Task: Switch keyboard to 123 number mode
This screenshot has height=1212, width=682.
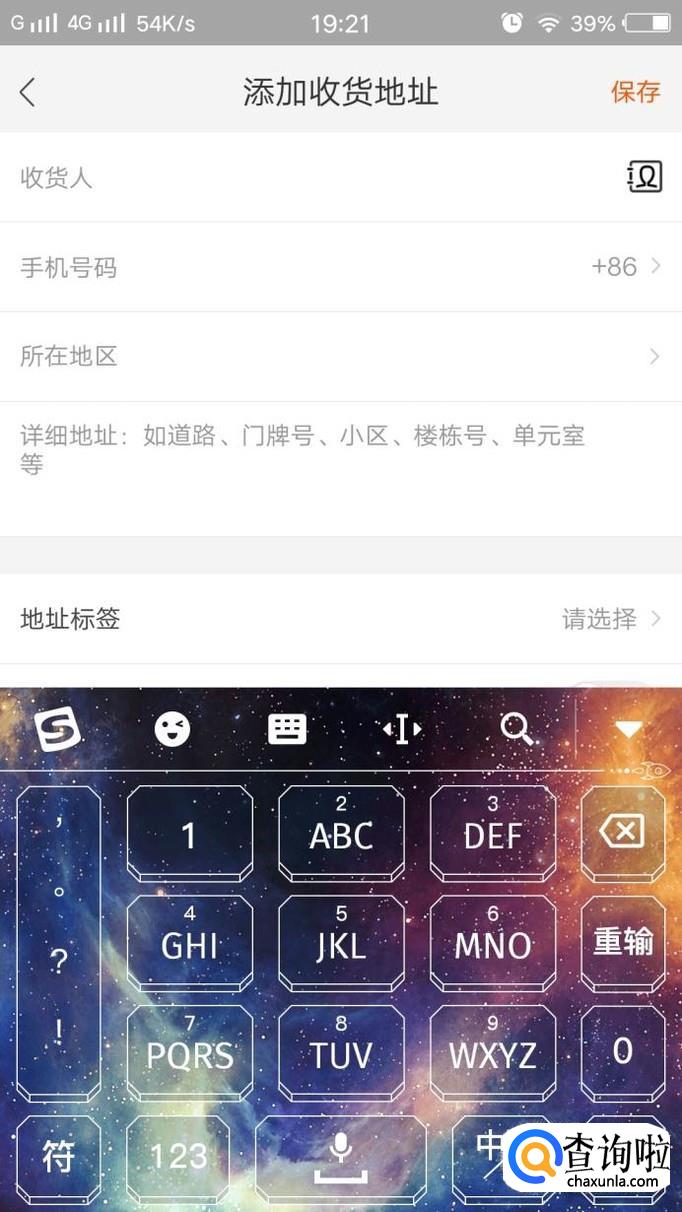Action: pos(178,1157)
